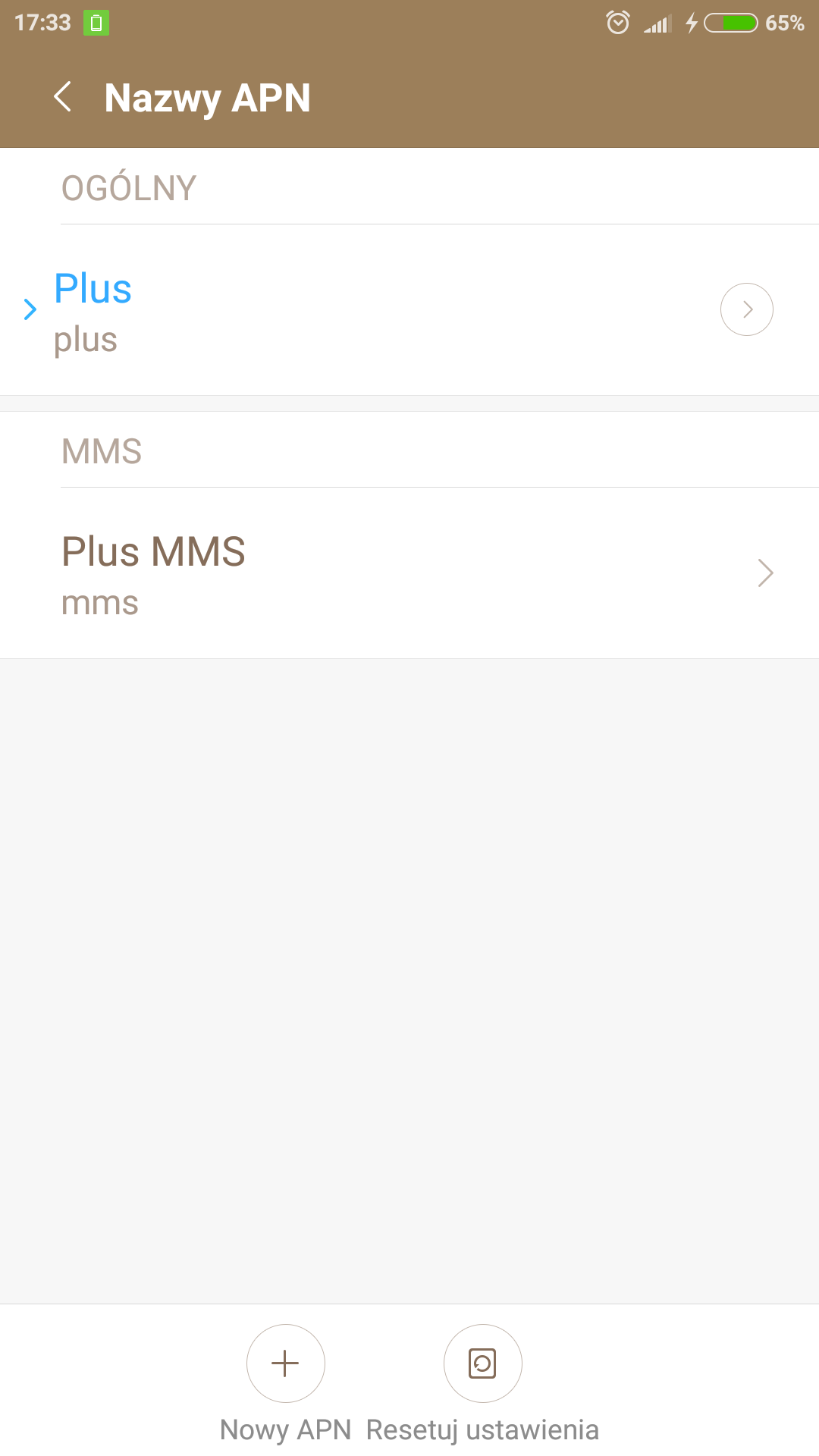Screen dimensions: 819x1456
Task: Tap Resetuj ustawienia to reset APNs
Action: click(482, 1363)
